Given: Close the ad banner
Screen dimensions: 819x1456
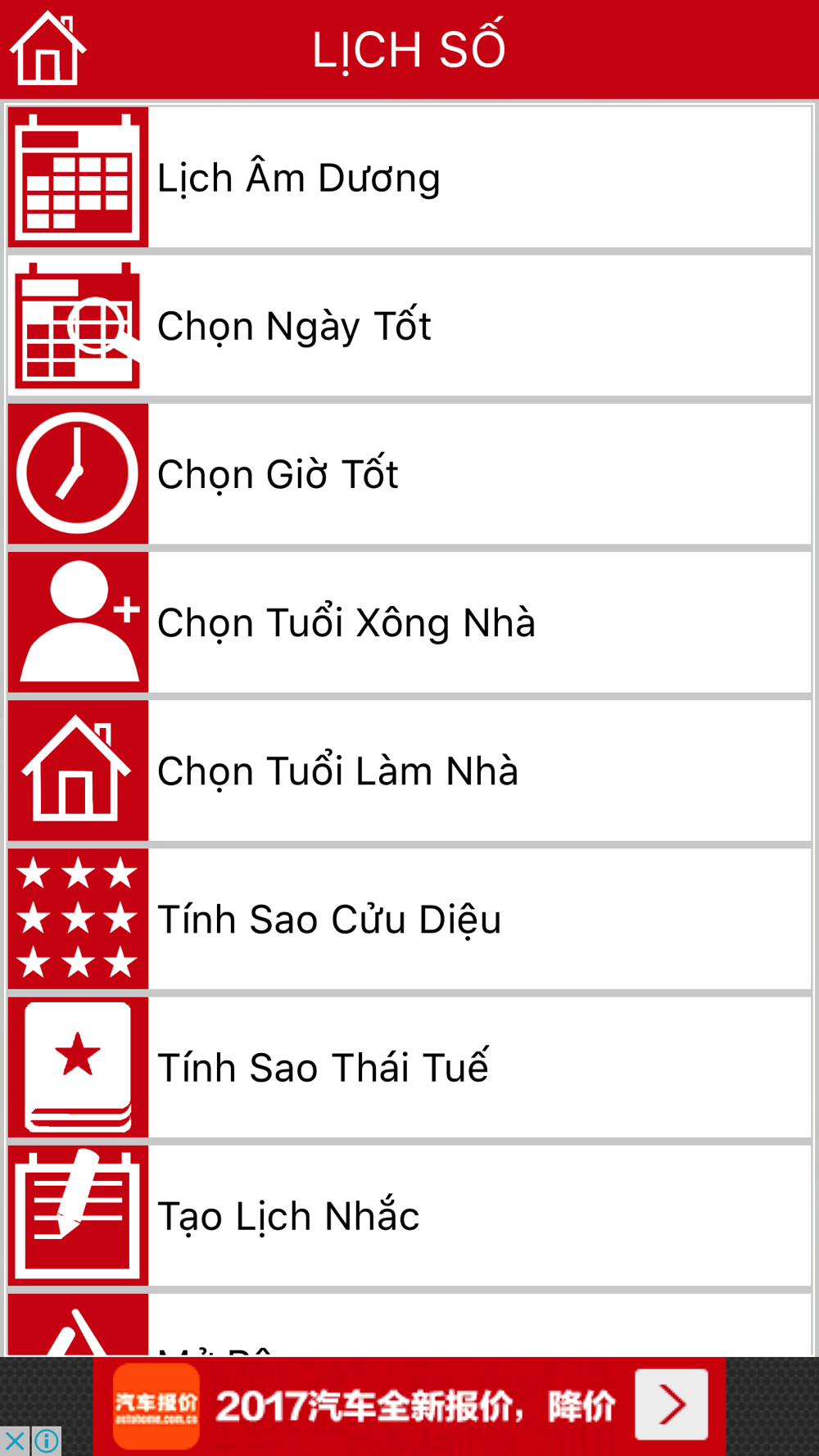Looking at the screenshot, I should coord(15,1440).
